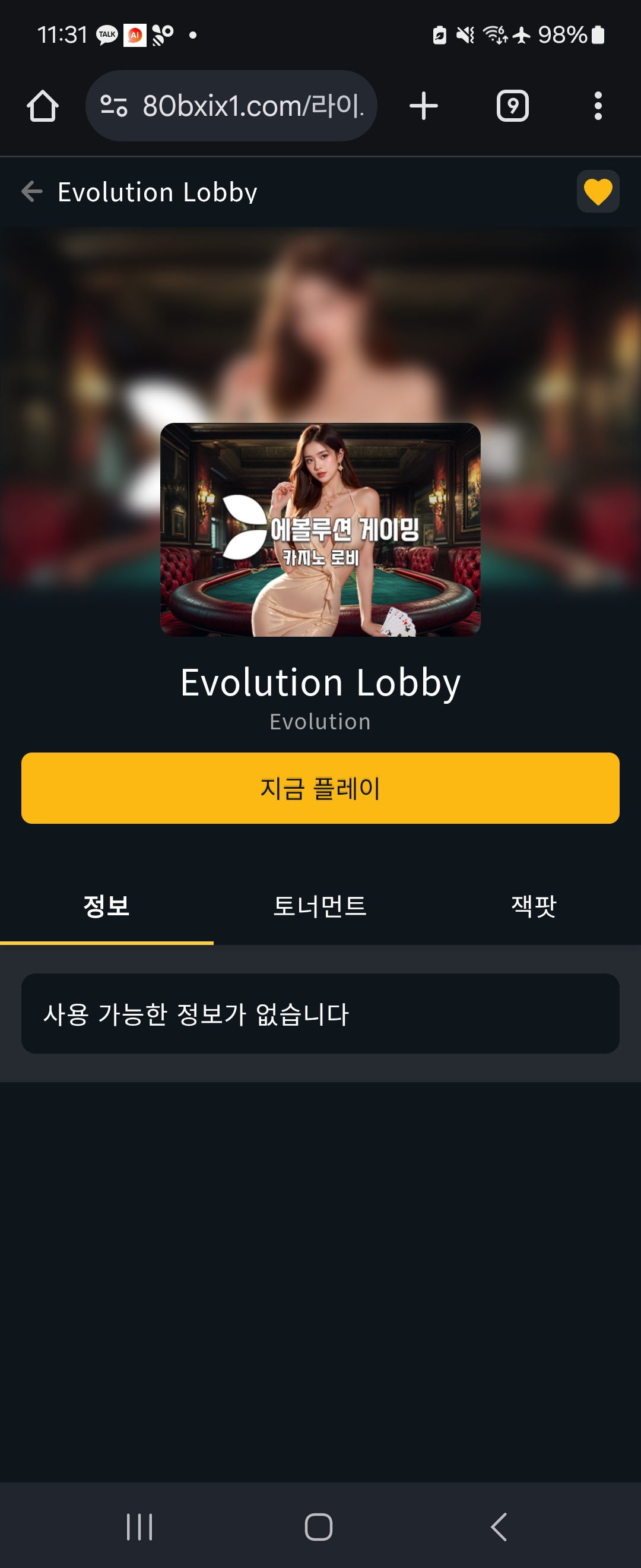641x1568 pixels.
Task: Go back from Evolution Lobby page
Action: 31,192
